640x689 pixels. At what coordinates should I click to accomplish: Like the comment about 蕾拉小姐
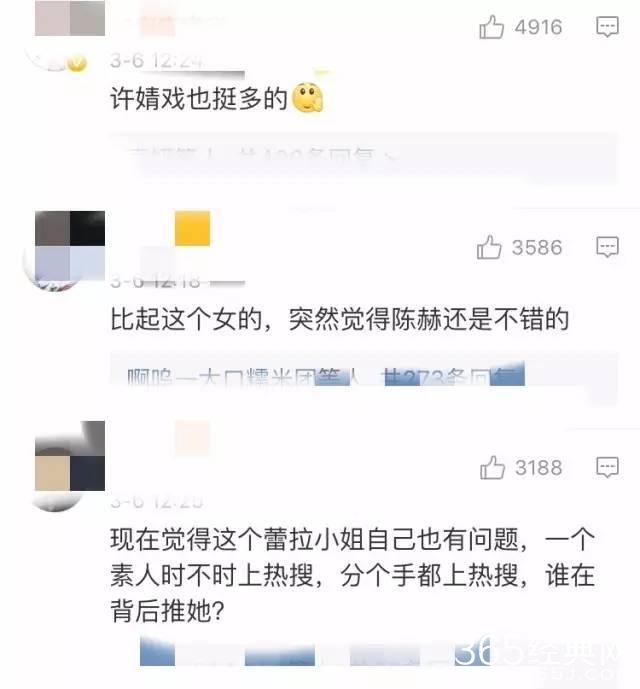[x=492, y=467]
